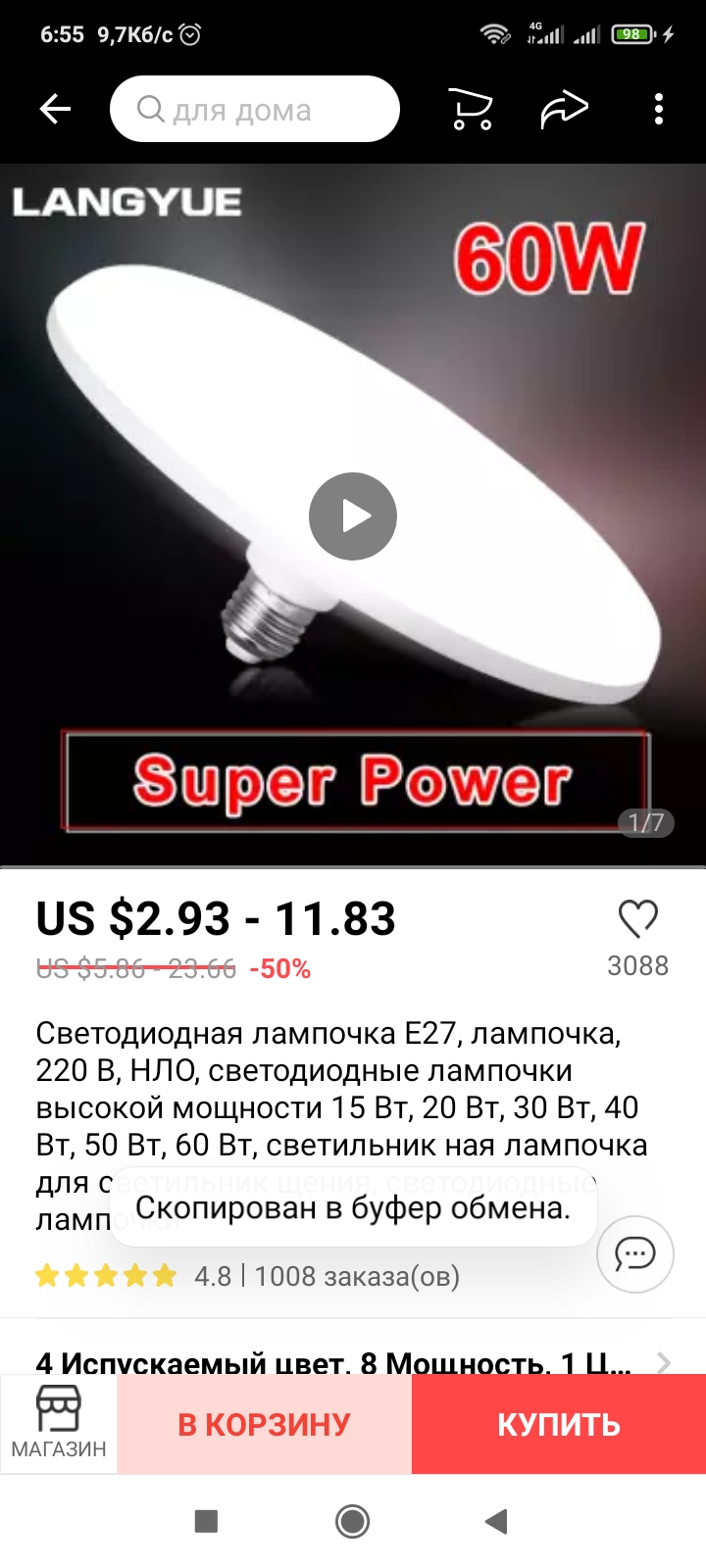The image size is (706, 1568).
Task: Play the product video
Action: [x=353, y=516]
